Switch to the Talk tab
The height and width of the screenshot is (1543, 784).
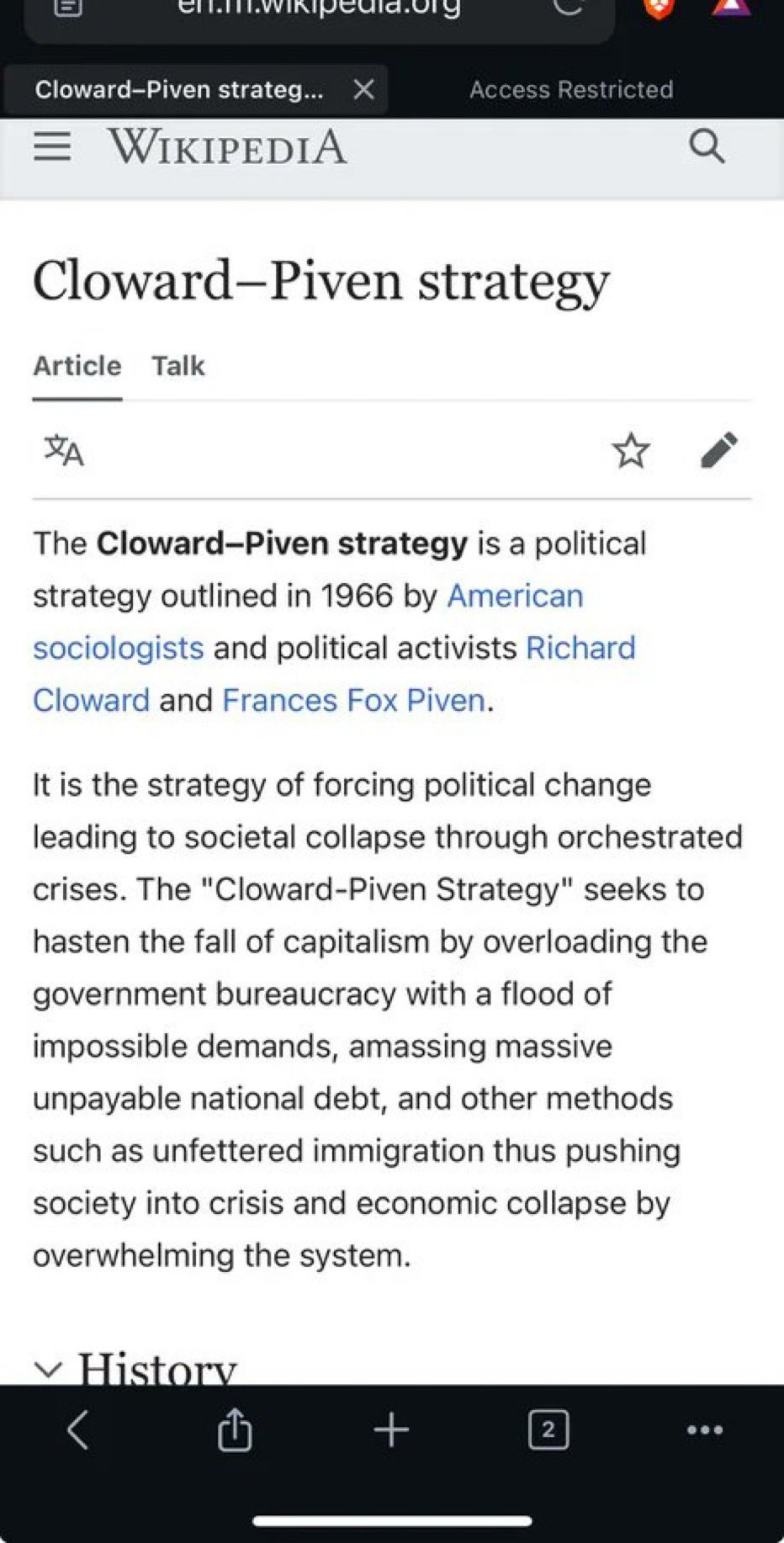(177, 366)
